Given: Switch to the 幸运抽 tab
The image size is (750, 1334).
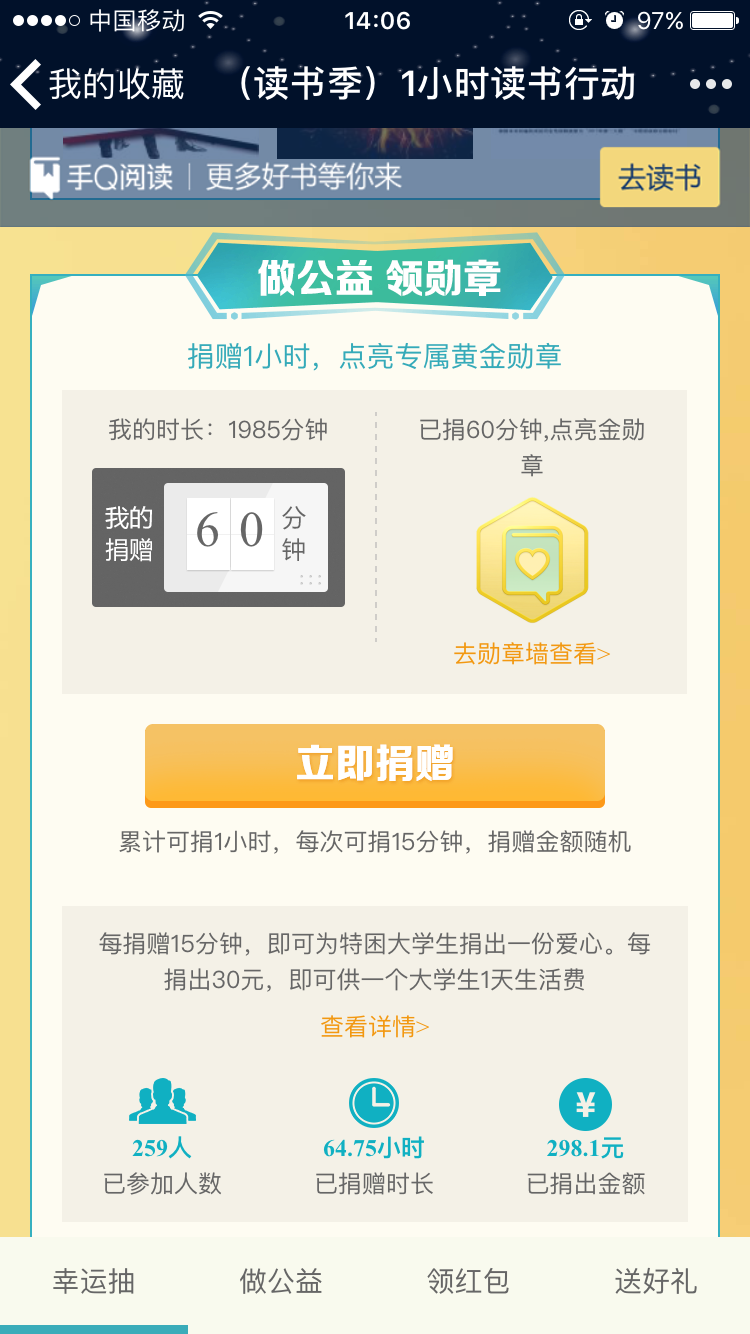Looking at the screenshot, I should pyautogui.click(x=94, y=1282).
